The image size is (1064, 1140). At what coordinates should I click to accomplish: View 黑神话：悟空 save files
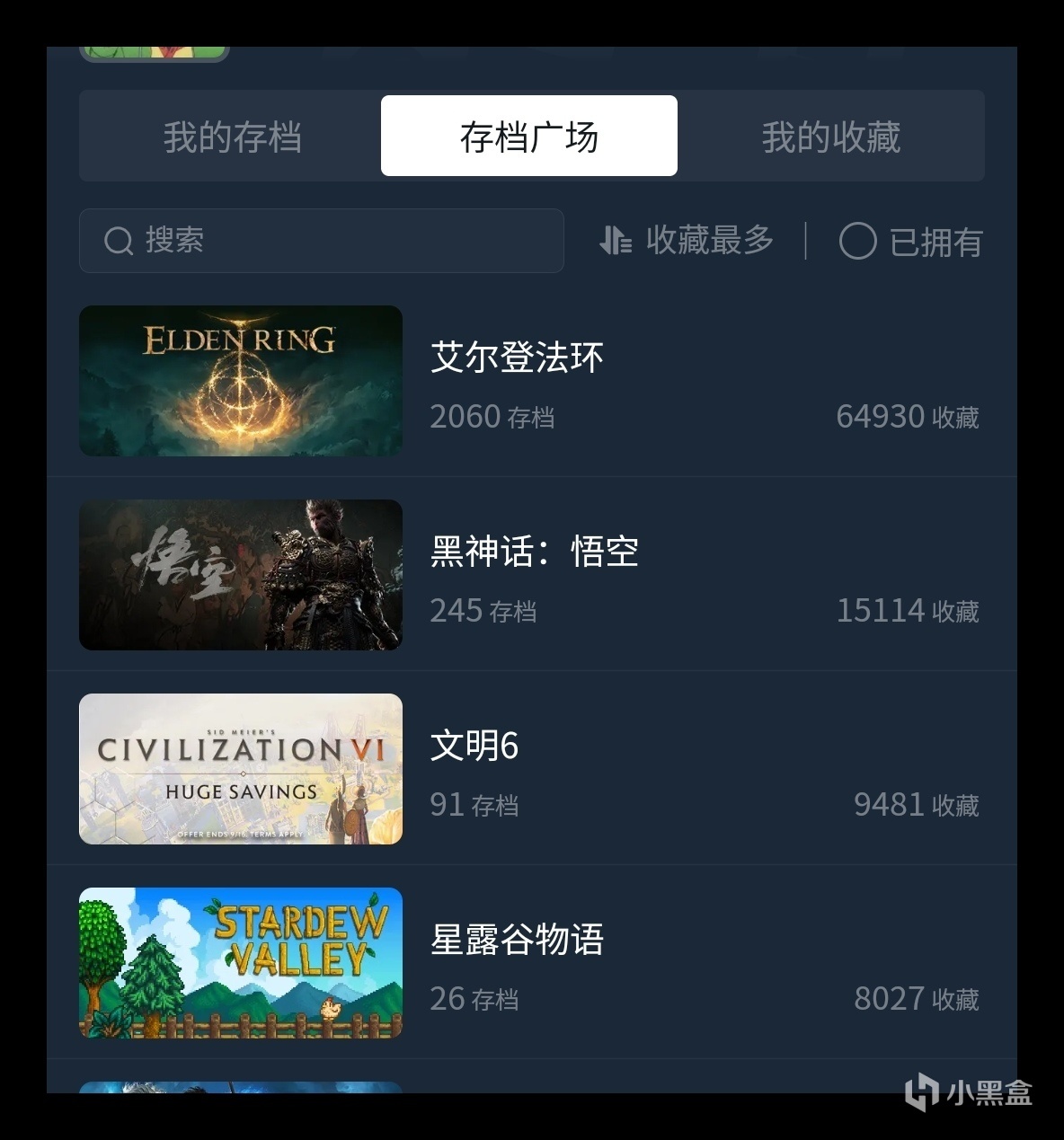point(530,575)
